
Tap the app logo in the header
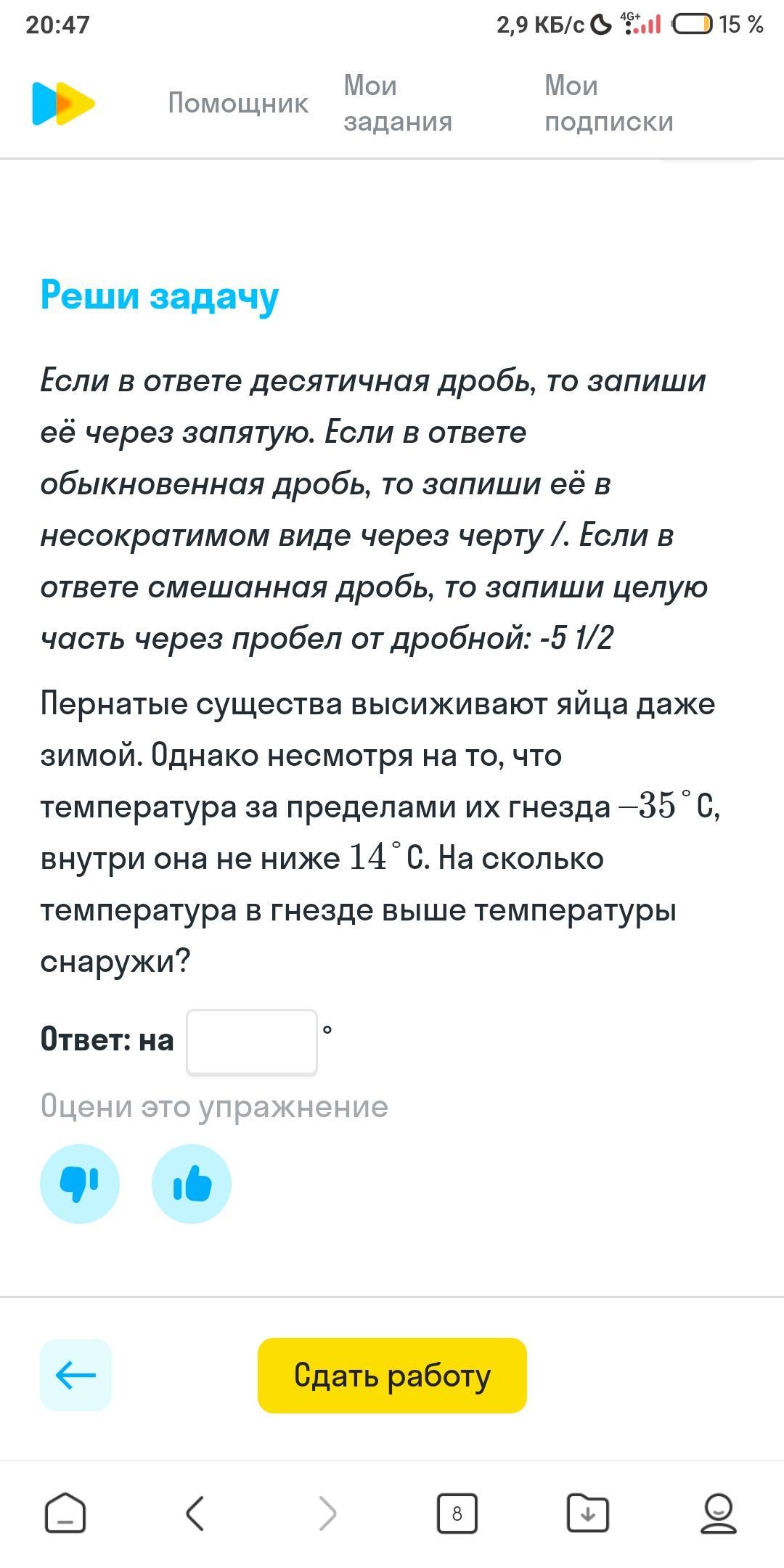click(x=63, y=103)
